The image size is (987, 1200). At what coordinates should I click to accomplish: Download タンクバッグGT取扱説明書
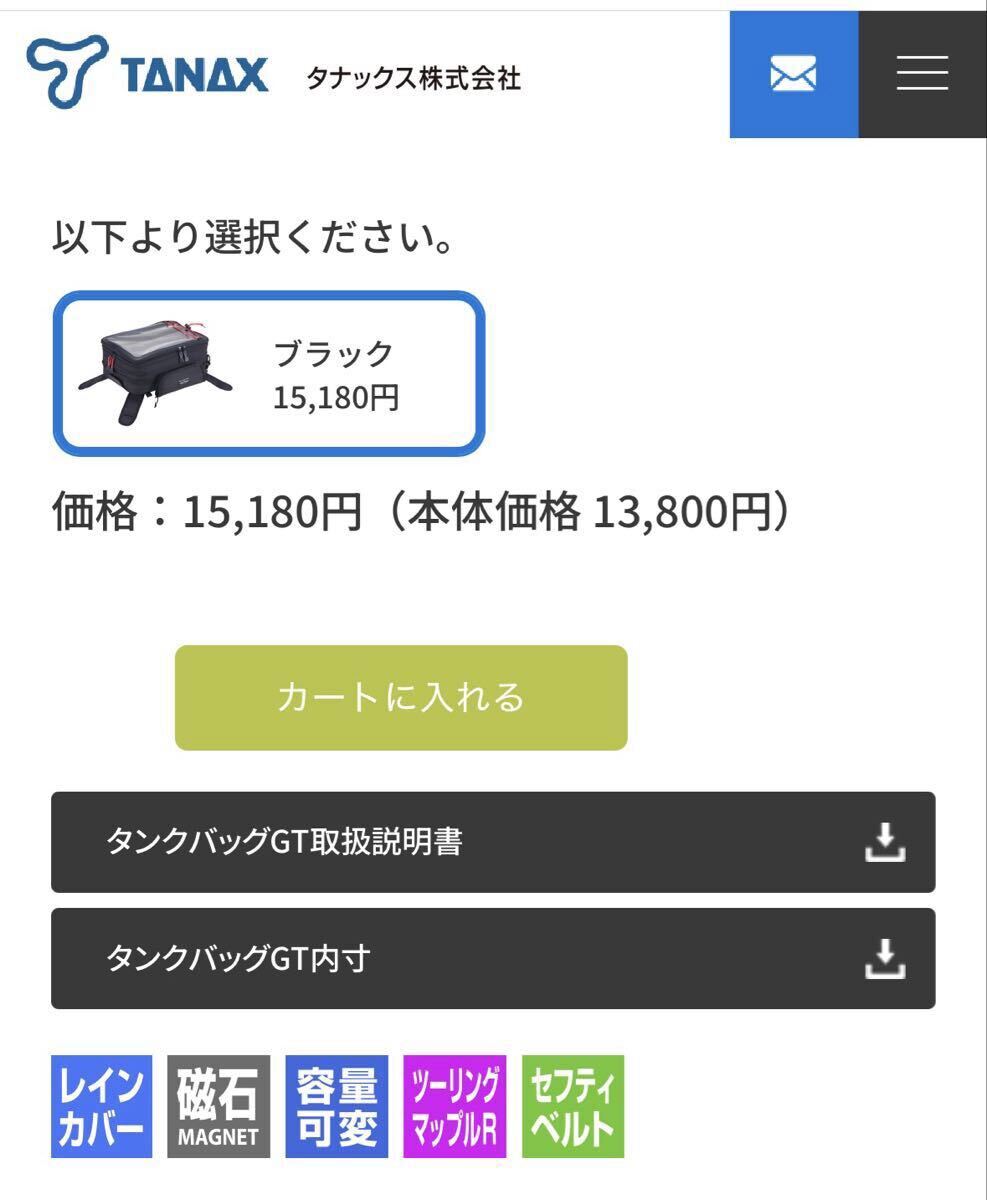493,842
